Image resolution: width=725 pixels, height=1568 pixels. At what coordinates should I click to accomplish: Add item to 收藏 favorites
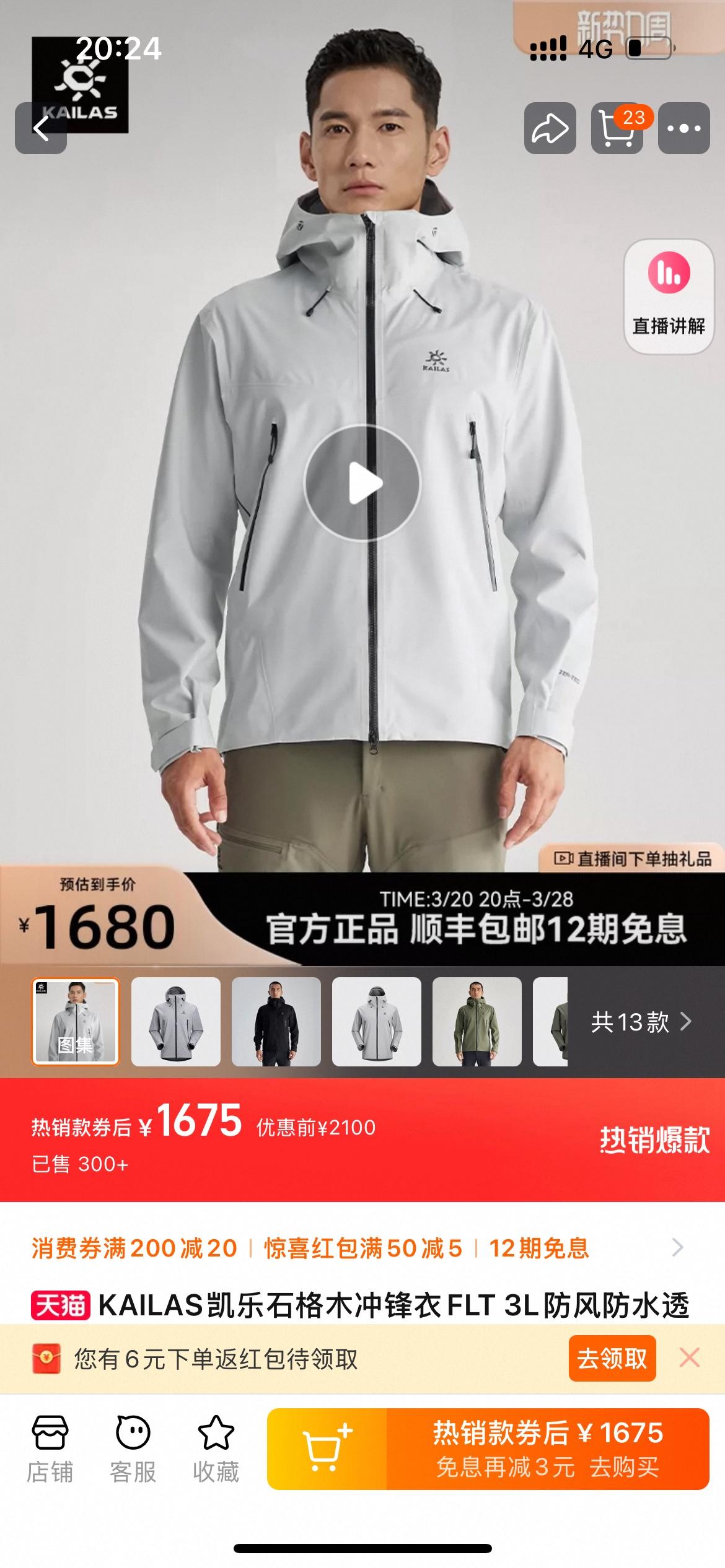tap(216, 1450)
